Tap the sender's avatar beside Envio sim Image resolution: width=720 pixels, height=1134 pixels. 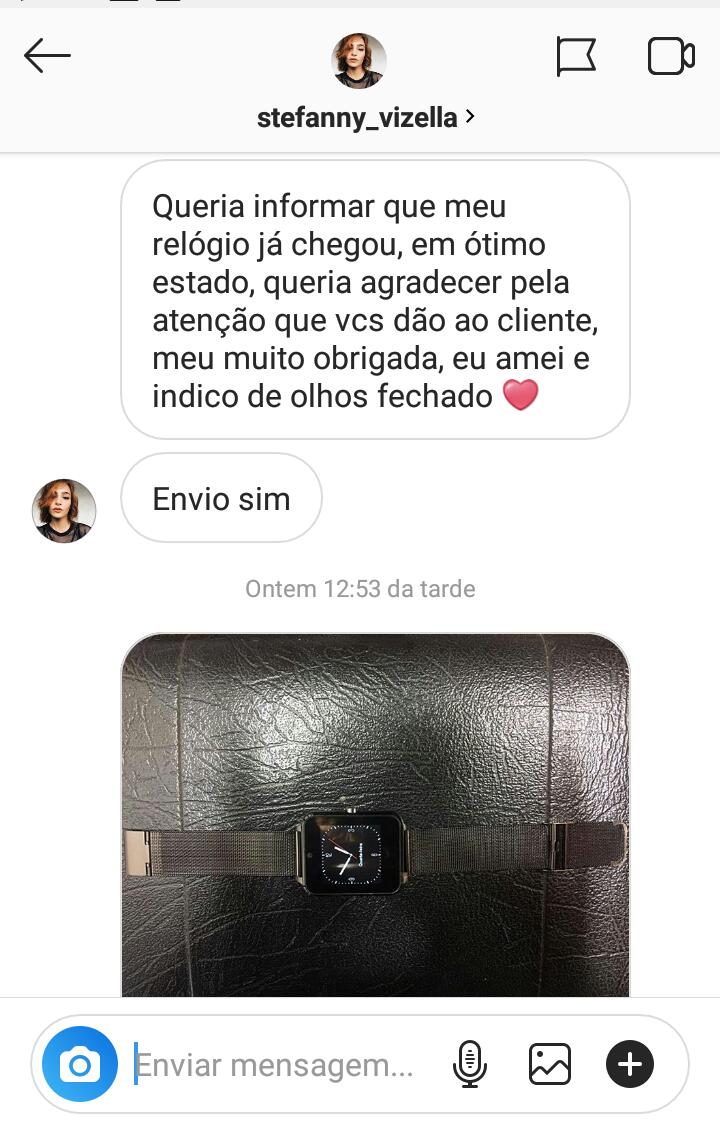click(x=64, y=510)
